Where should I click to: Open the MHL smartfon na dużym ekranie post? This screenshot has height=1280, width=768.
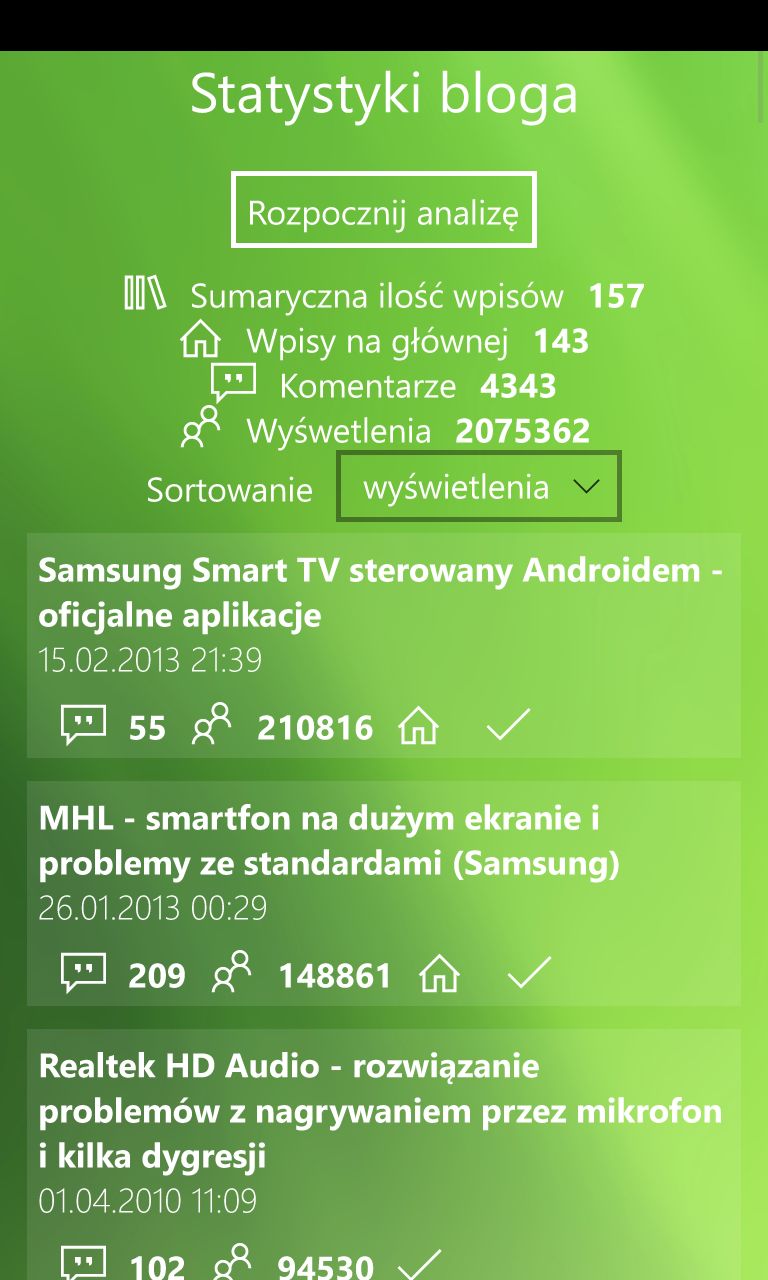point(384,893)
